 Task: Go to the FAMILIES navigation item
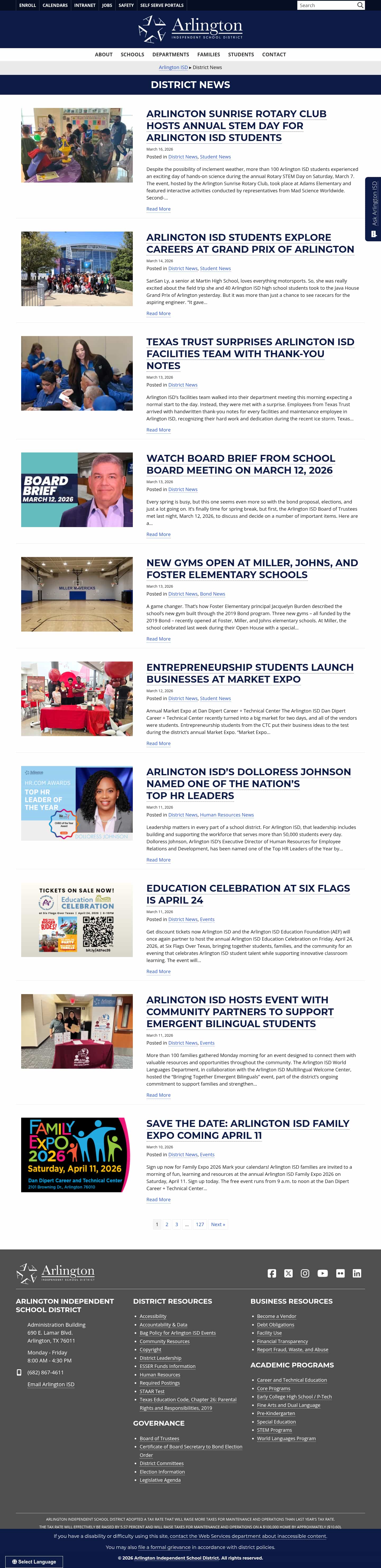[x=208, y=55]
